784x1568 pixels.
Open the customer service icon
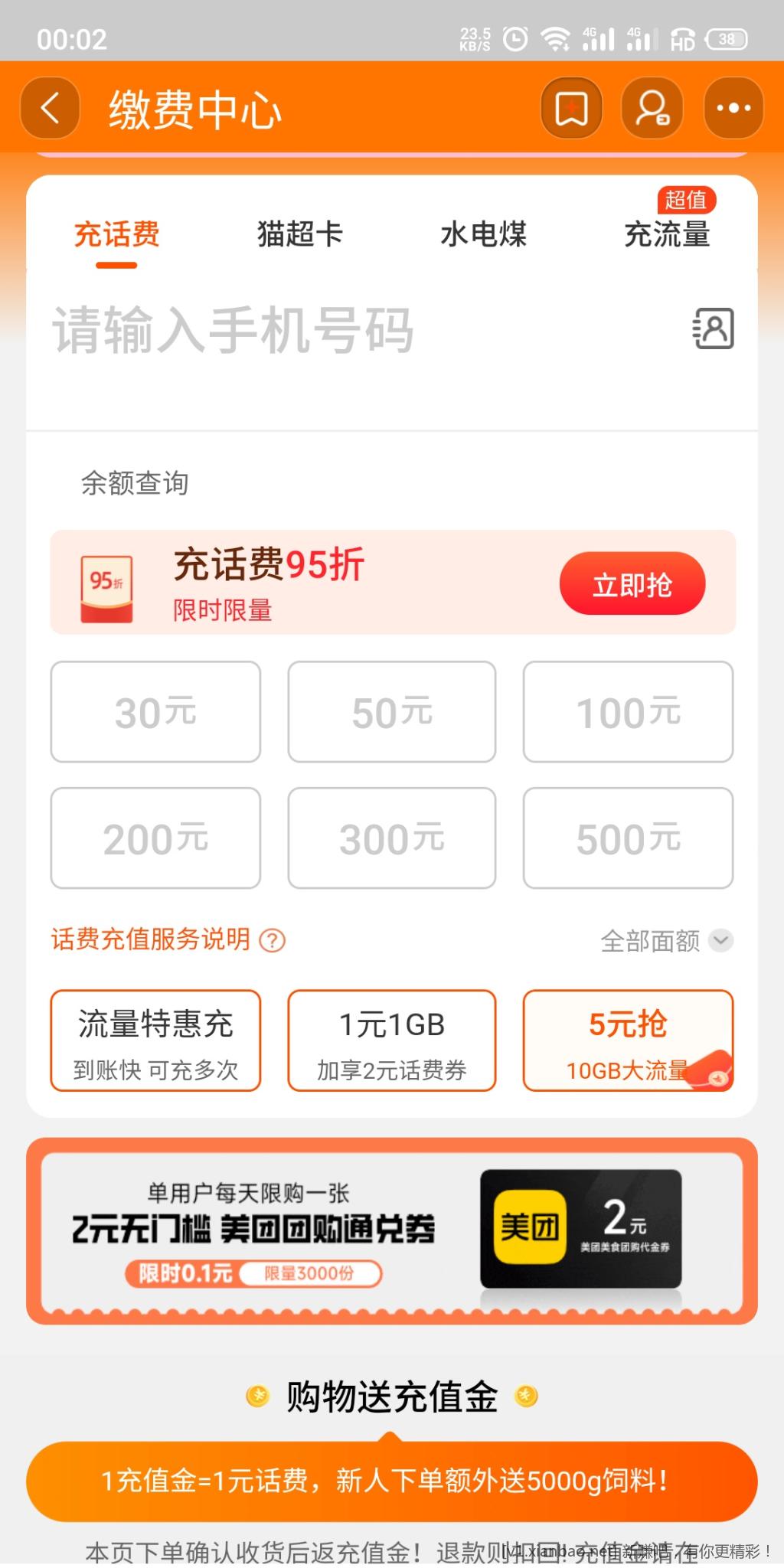(652, 108)
